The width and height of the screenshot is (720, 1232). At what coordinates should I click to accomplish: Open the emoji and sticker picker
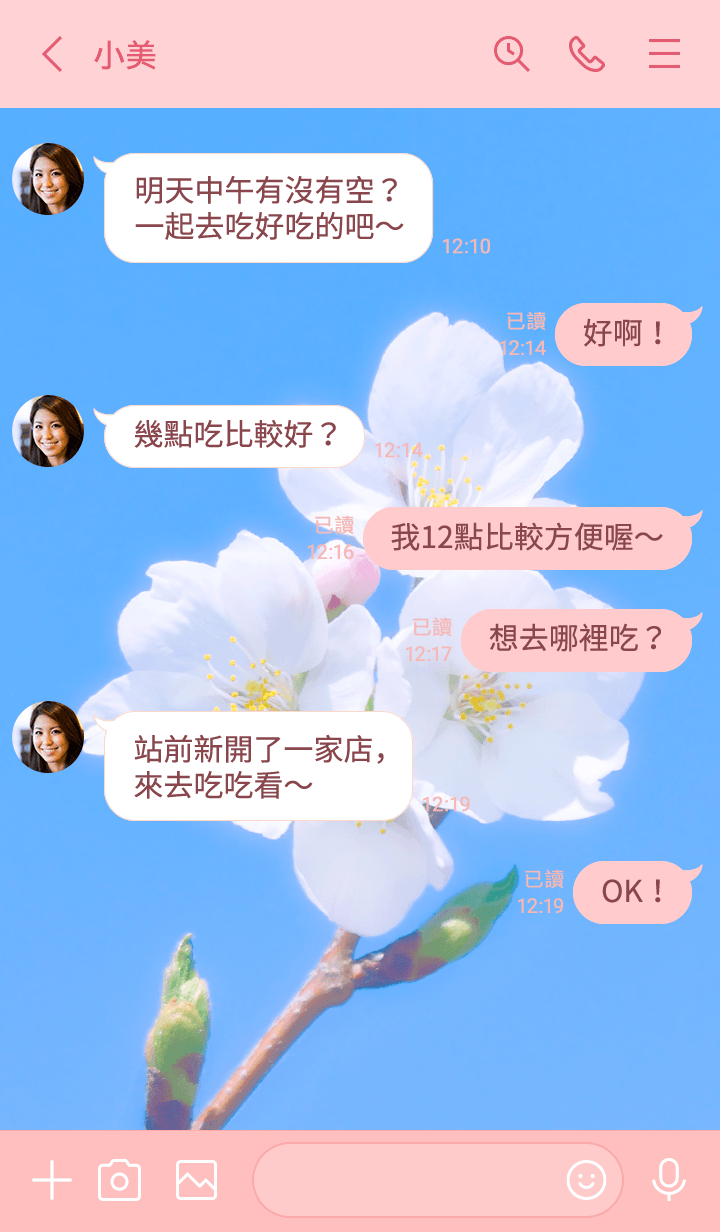(x=587, y=1181)
